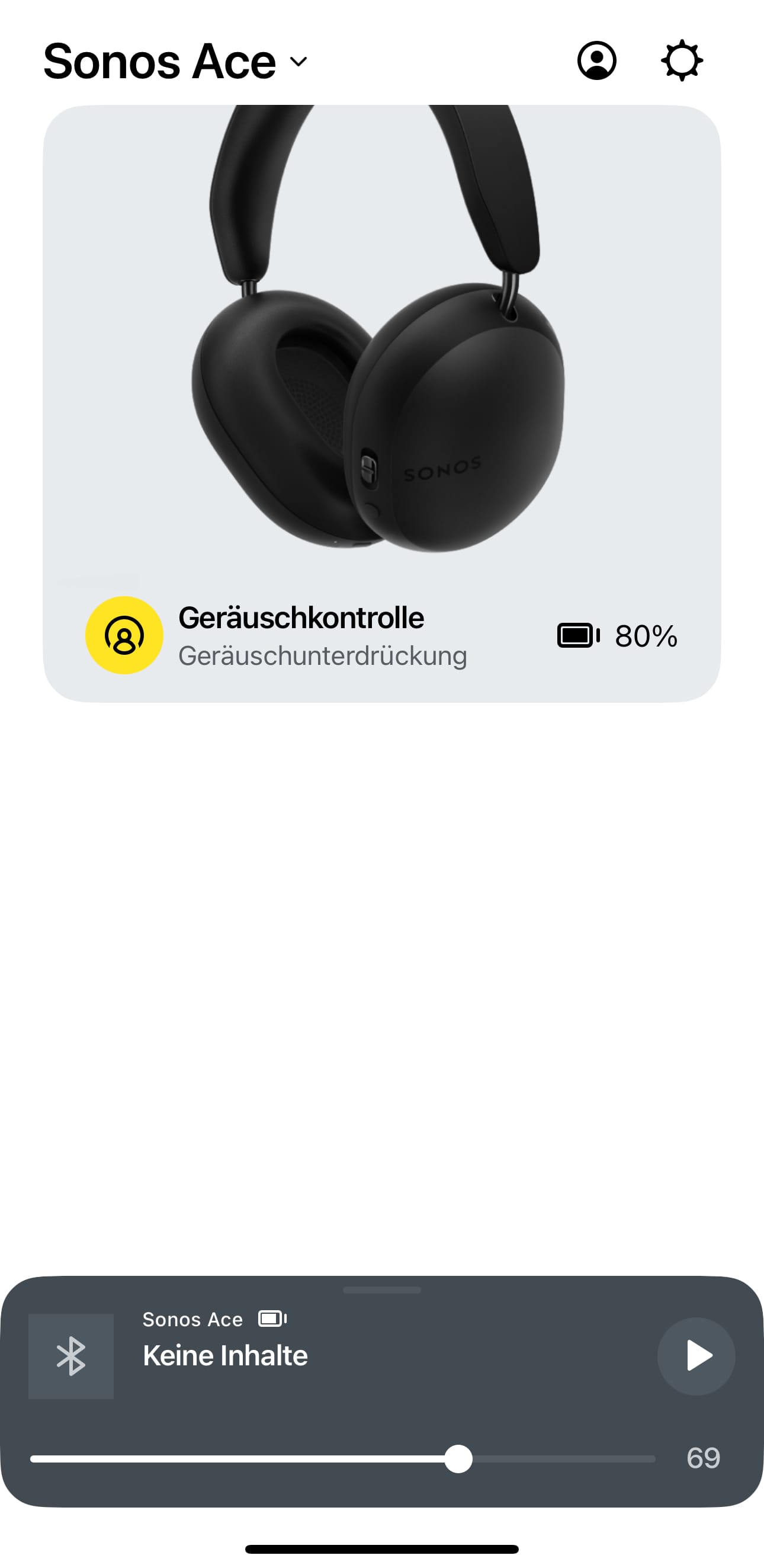Image resolution: width=764 pixels, height=1568 pixels.
Task: Open settings via the gear icon
Action: 681,61
